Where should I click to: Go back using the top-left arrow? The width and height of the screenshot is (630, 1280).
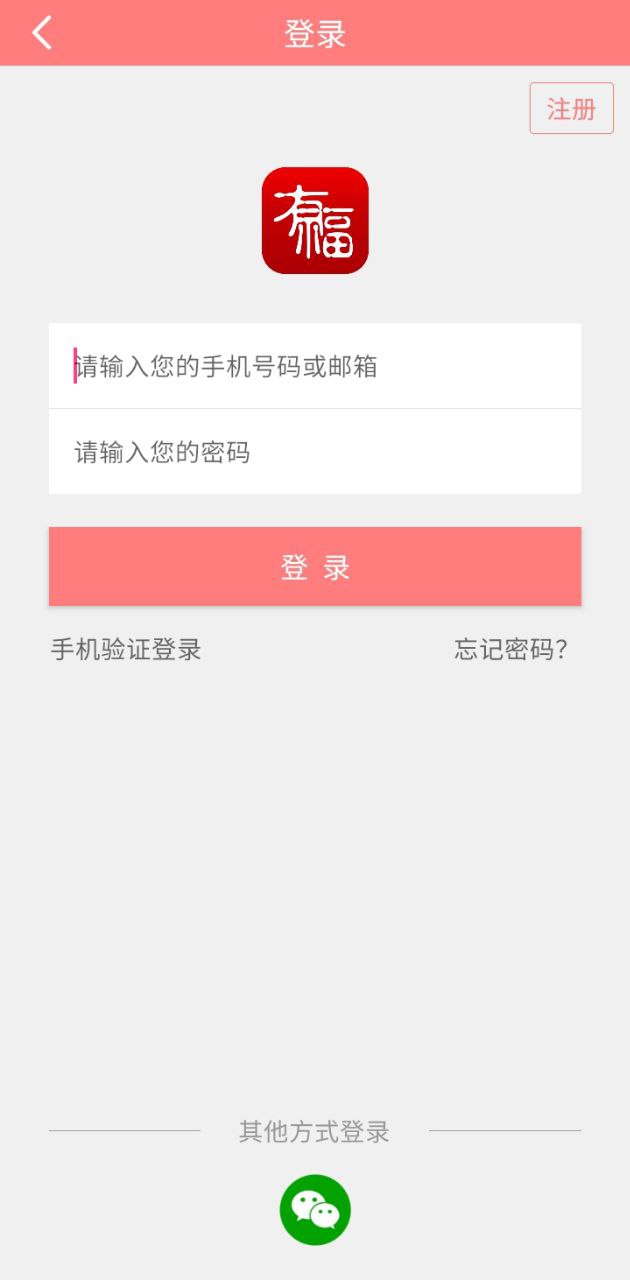[41, 33]
